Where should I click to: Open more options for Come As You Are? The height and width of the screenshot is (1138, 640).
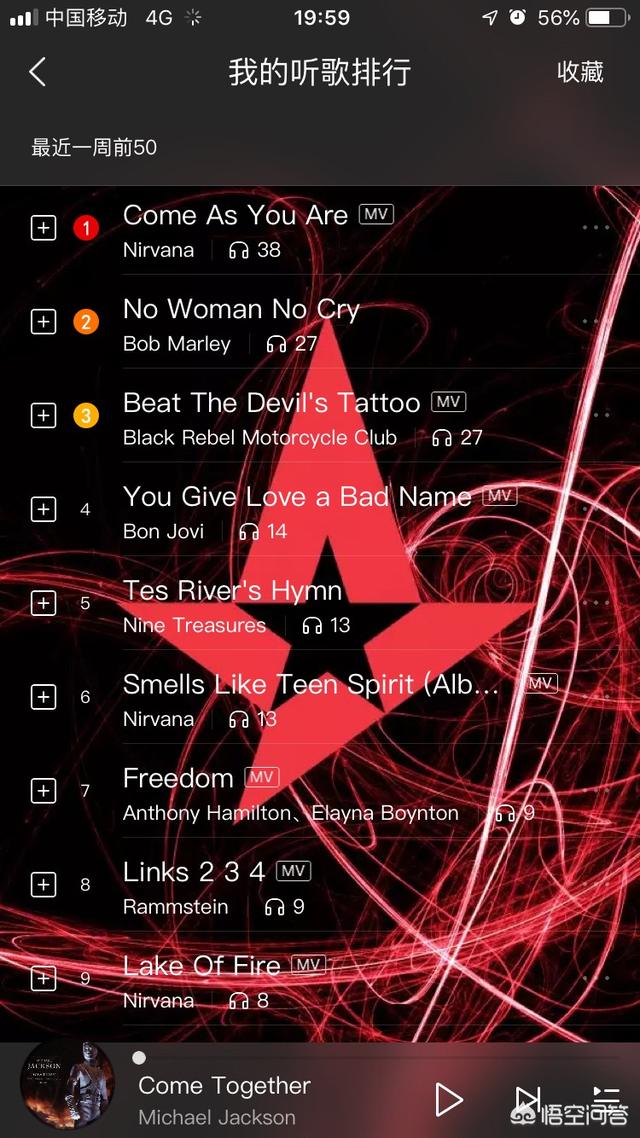pyautogui.click(x=595, y=228)
